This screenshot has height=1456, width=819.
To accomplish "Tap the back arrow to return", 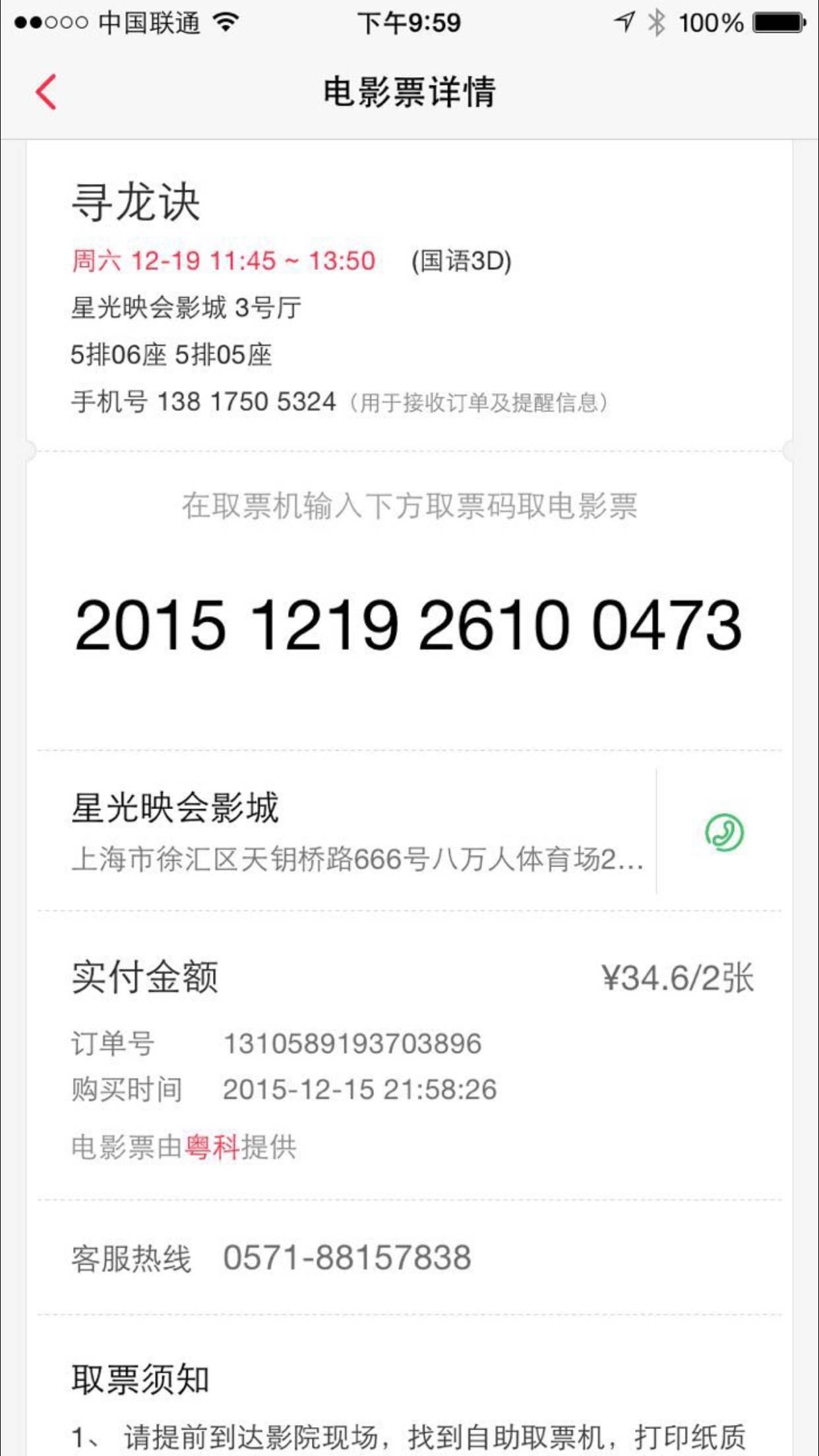I will coord(44,91).
